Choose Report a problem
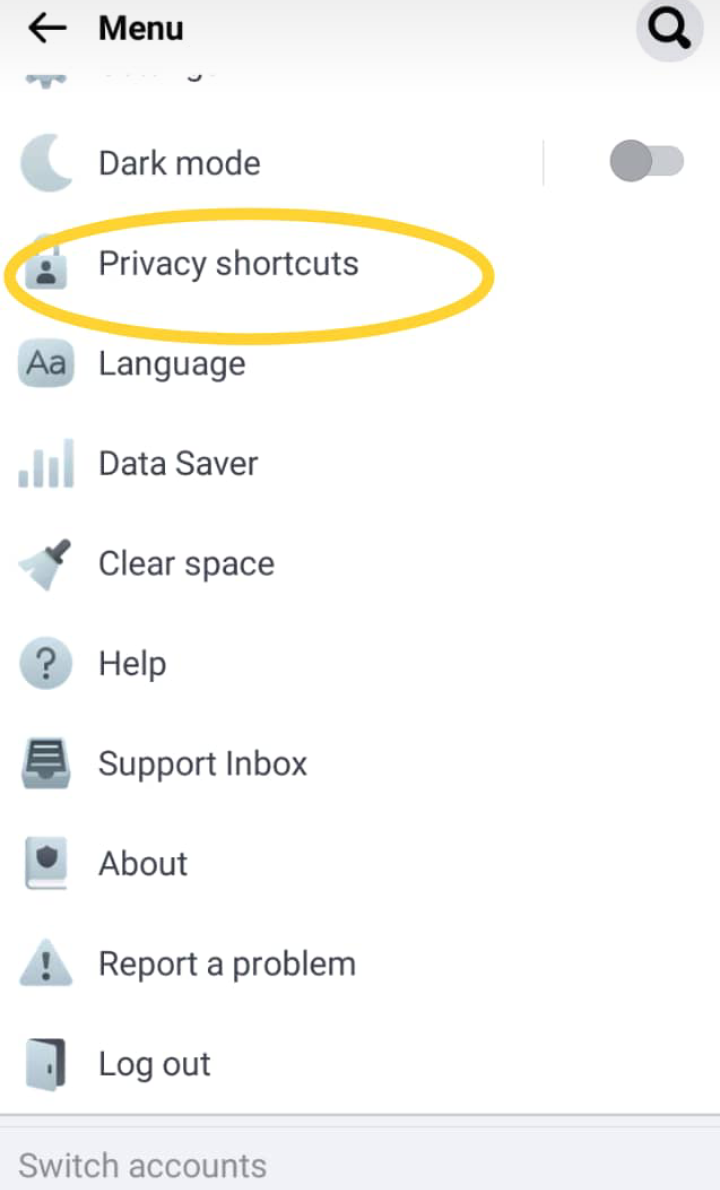Image resolution: width=720 pixels, height=1190 pixels. click(x=226, y=964)
